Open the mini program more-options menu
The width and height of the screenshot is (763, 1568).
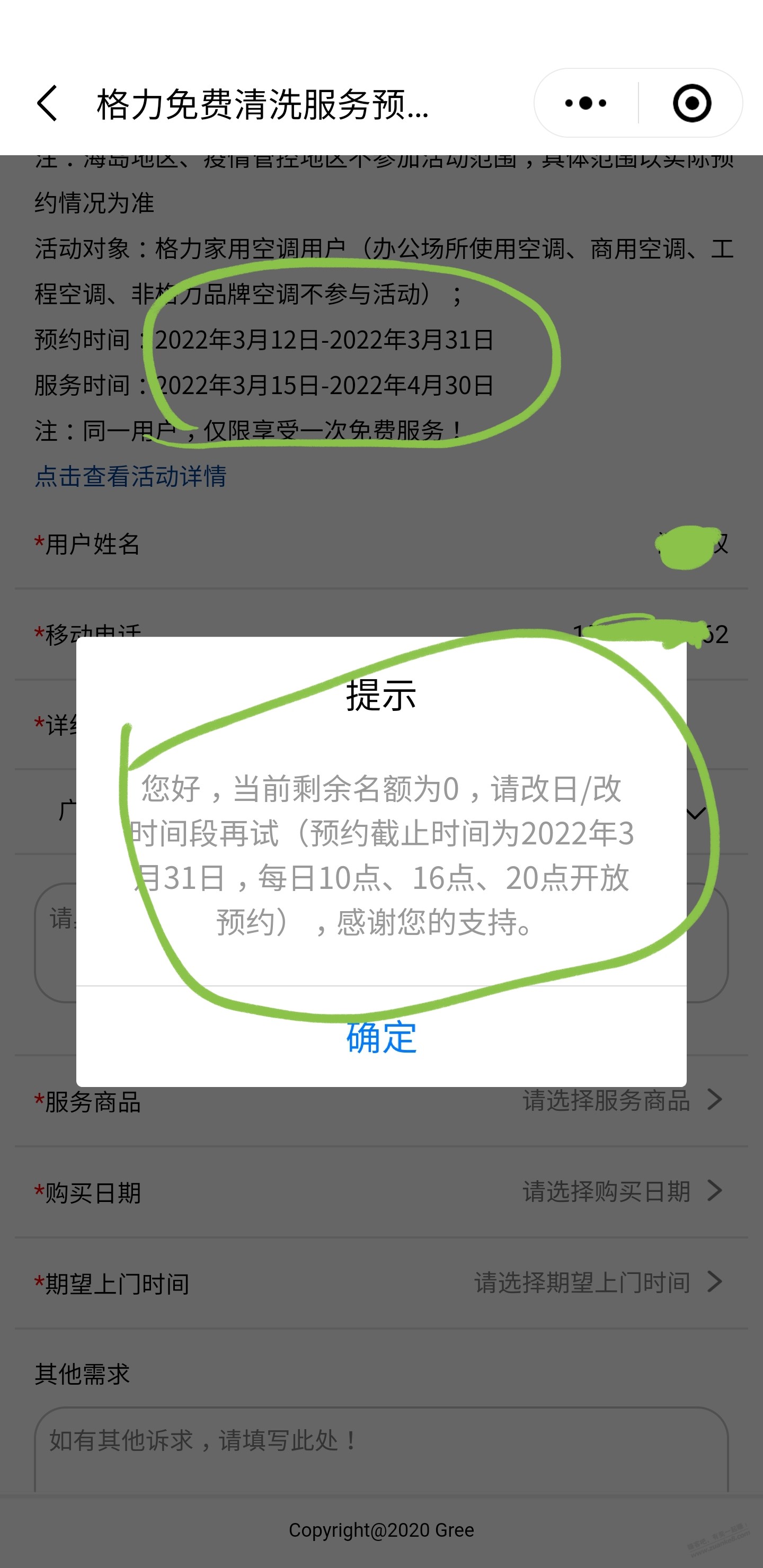click(586, 103)
